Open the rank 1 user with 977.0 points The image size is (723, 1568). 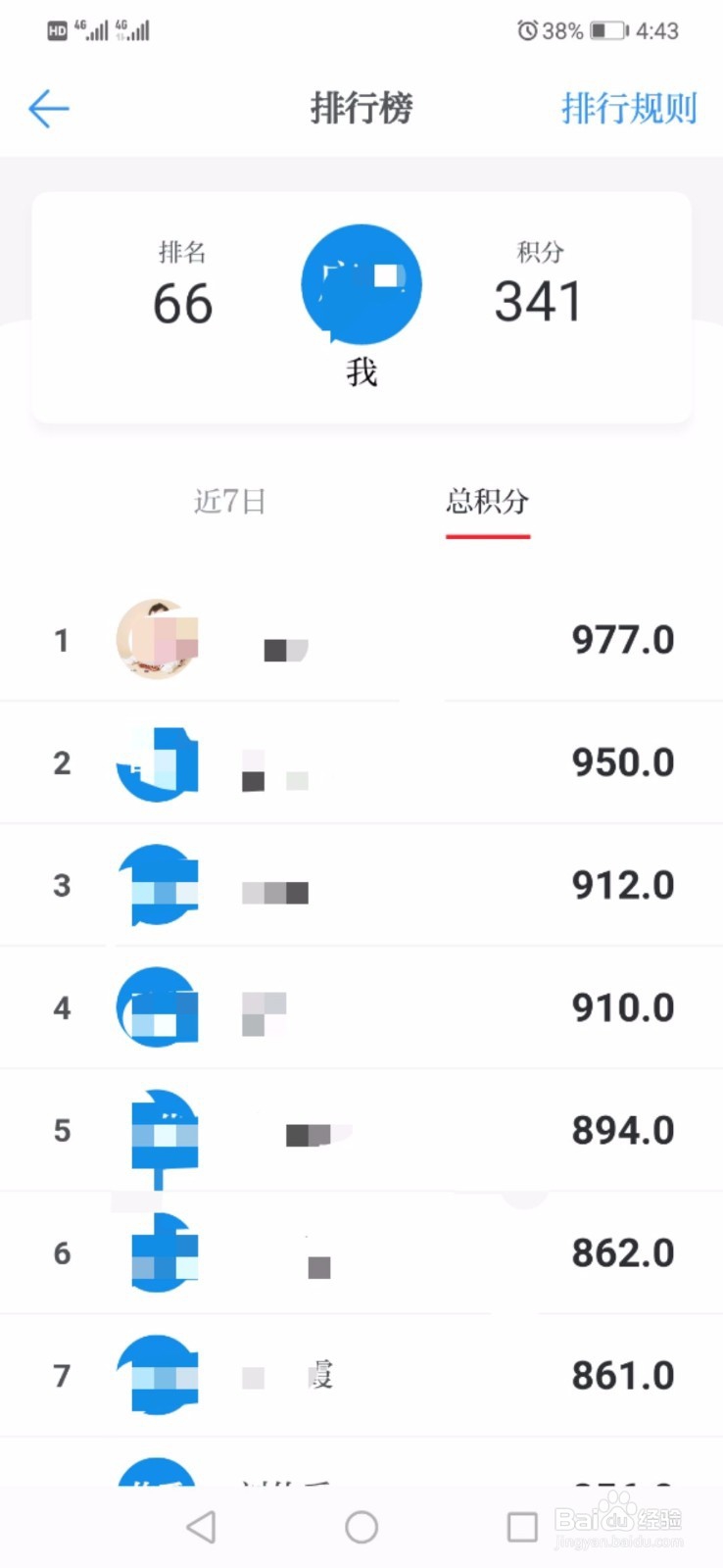[x=361, y=640]
